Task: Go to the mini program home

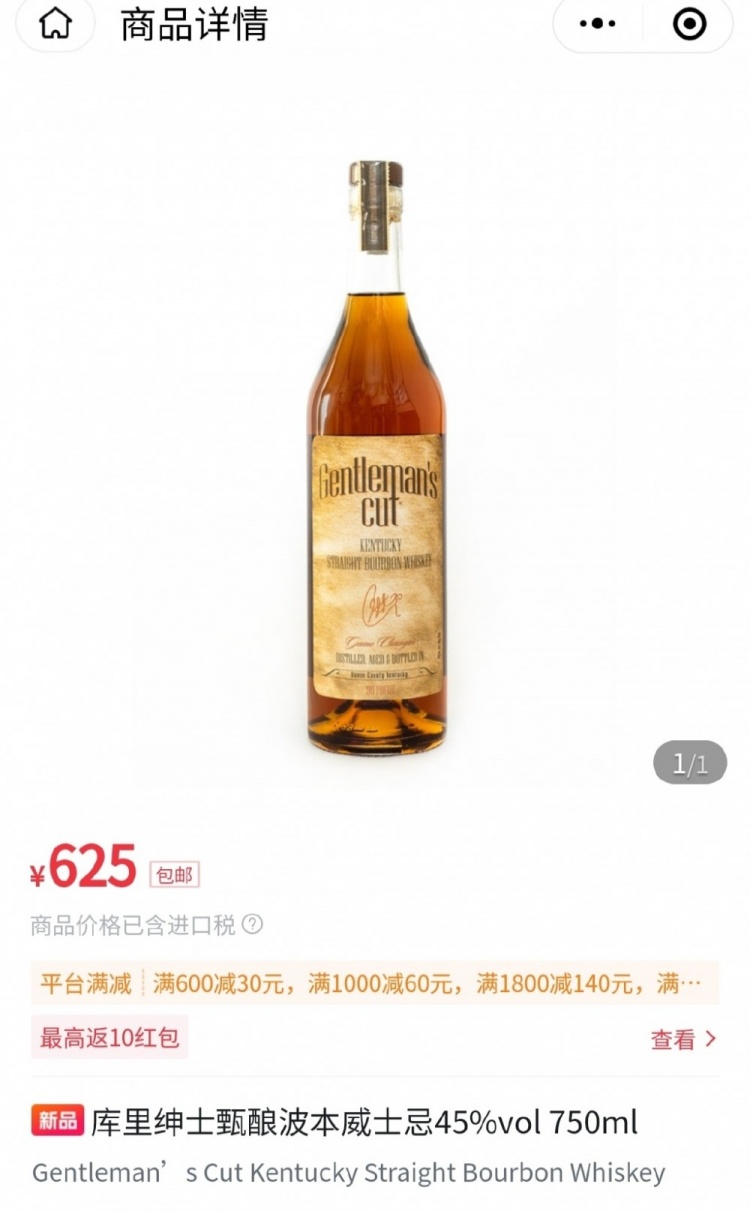Action: pos(57,24)
